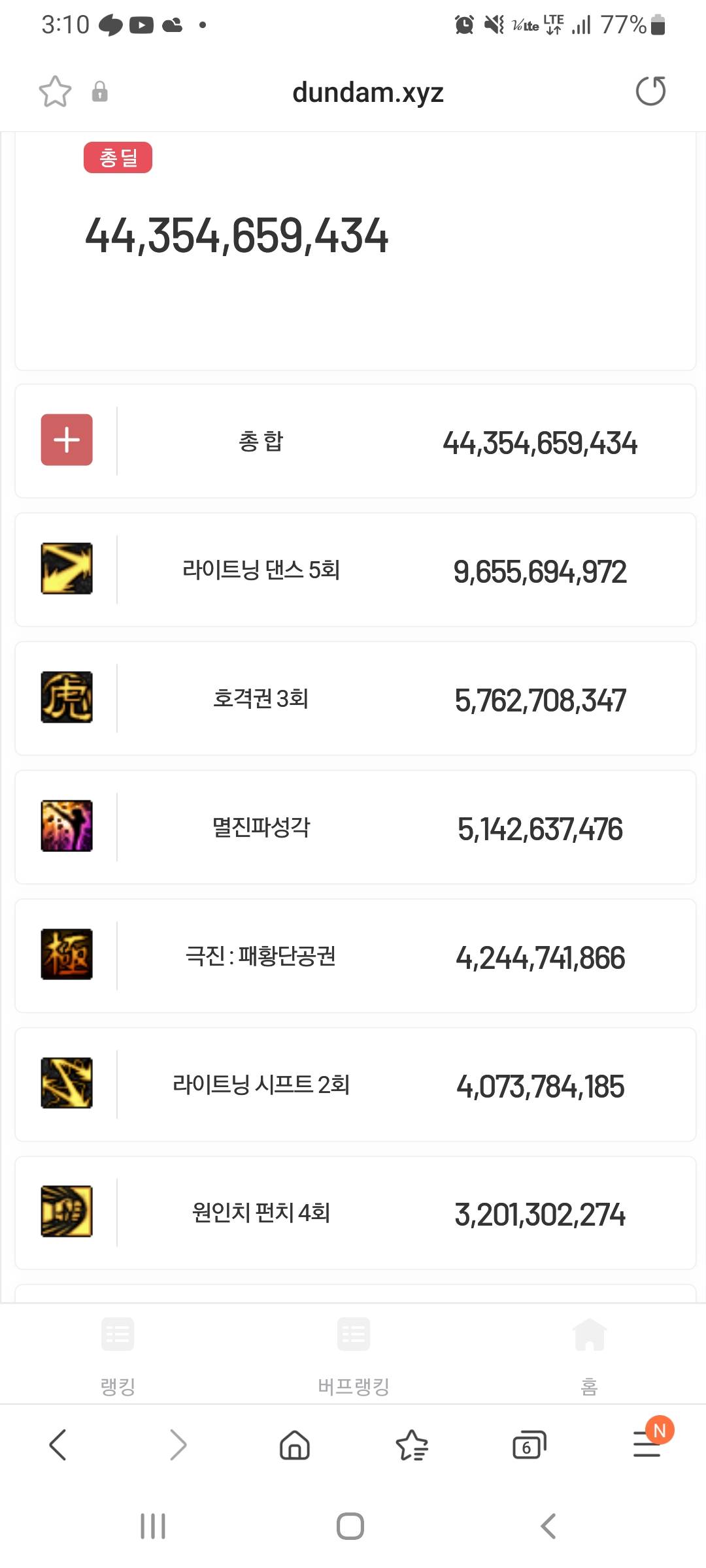
Task: View the six open browser tabs
Action: tap(529, 1445)
